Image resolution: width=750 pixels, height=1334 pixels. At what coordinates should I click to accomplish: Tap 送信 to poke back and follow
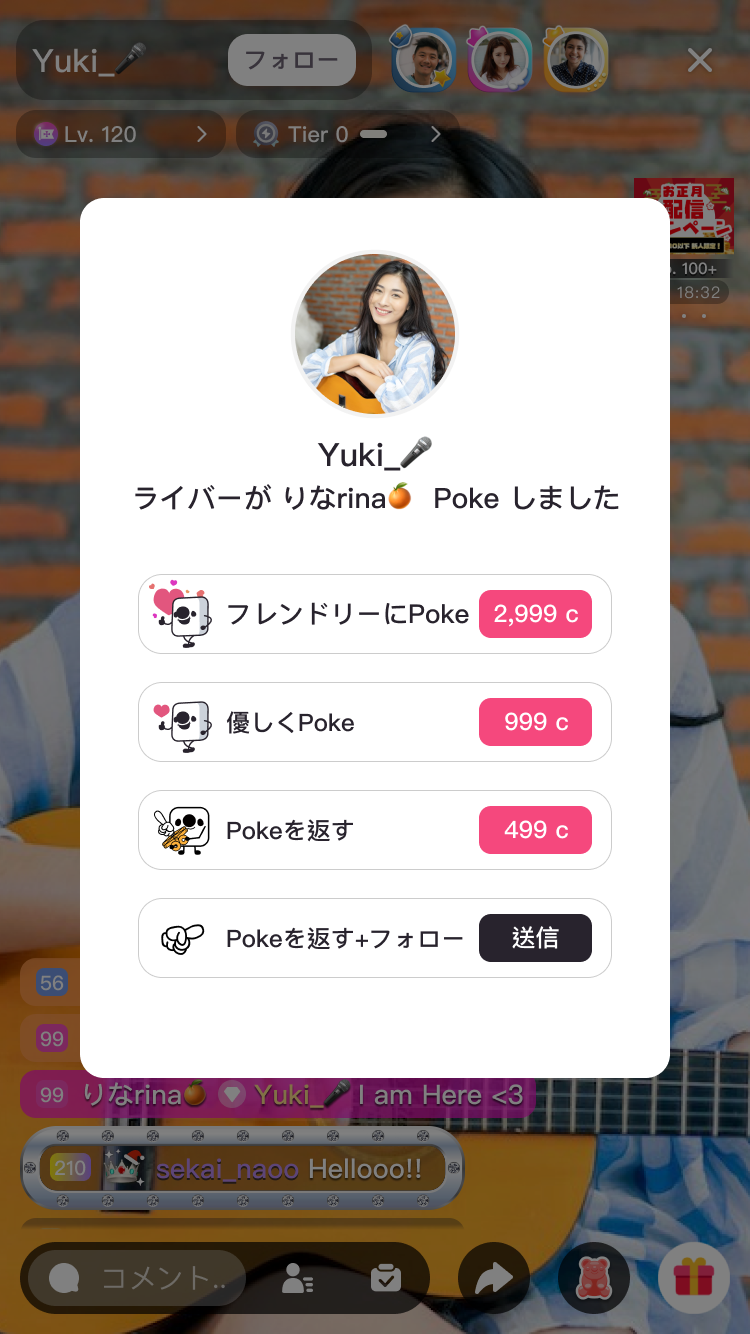click(x=535, y=938)
